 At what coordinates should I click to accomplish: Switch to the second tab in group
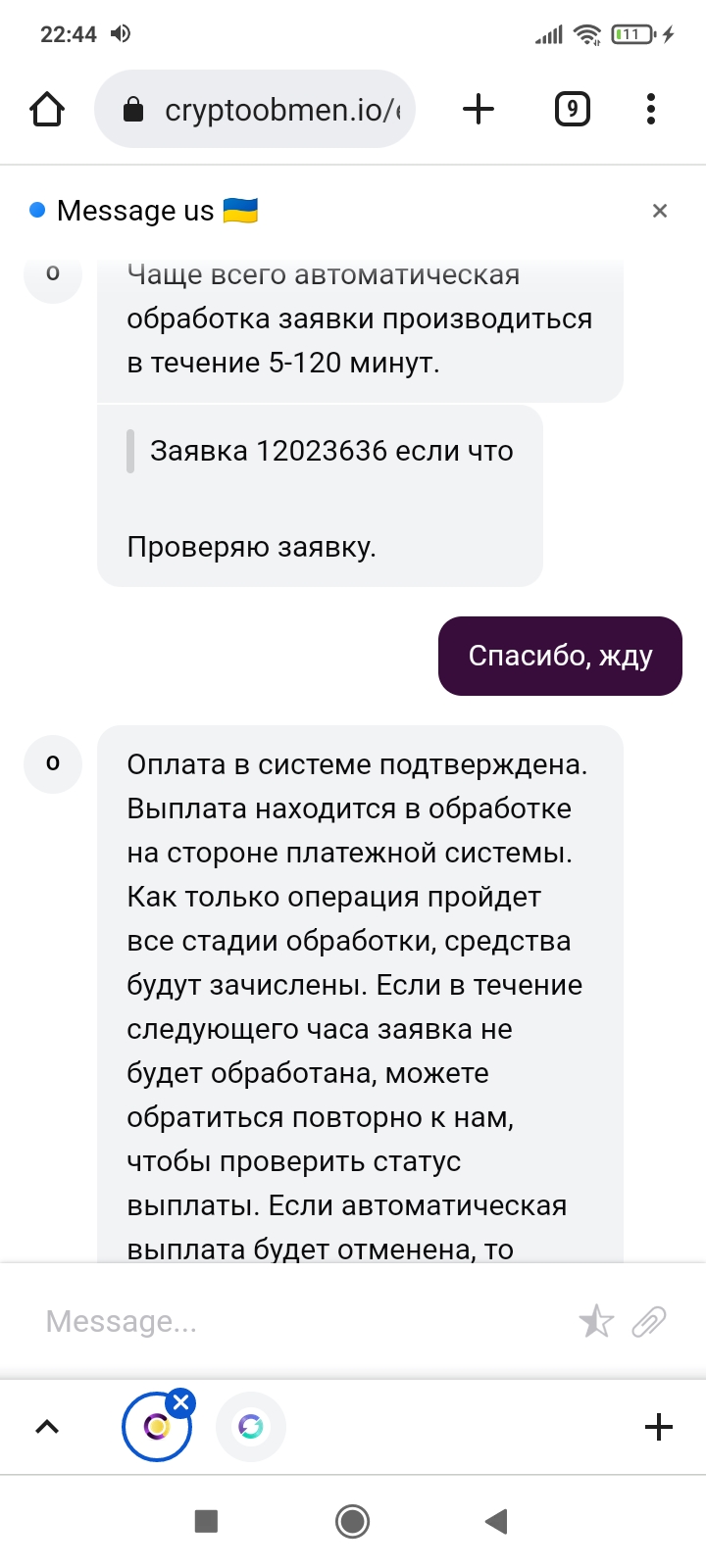pos(251,1427)
